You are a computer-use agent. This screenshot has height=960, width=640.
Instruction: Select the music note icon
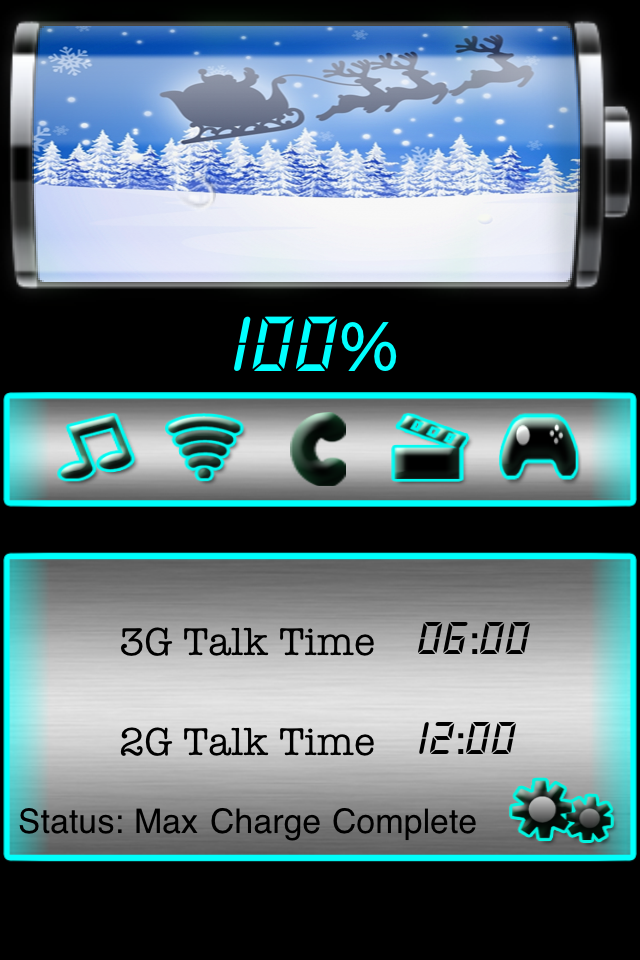tap(96, 448)
